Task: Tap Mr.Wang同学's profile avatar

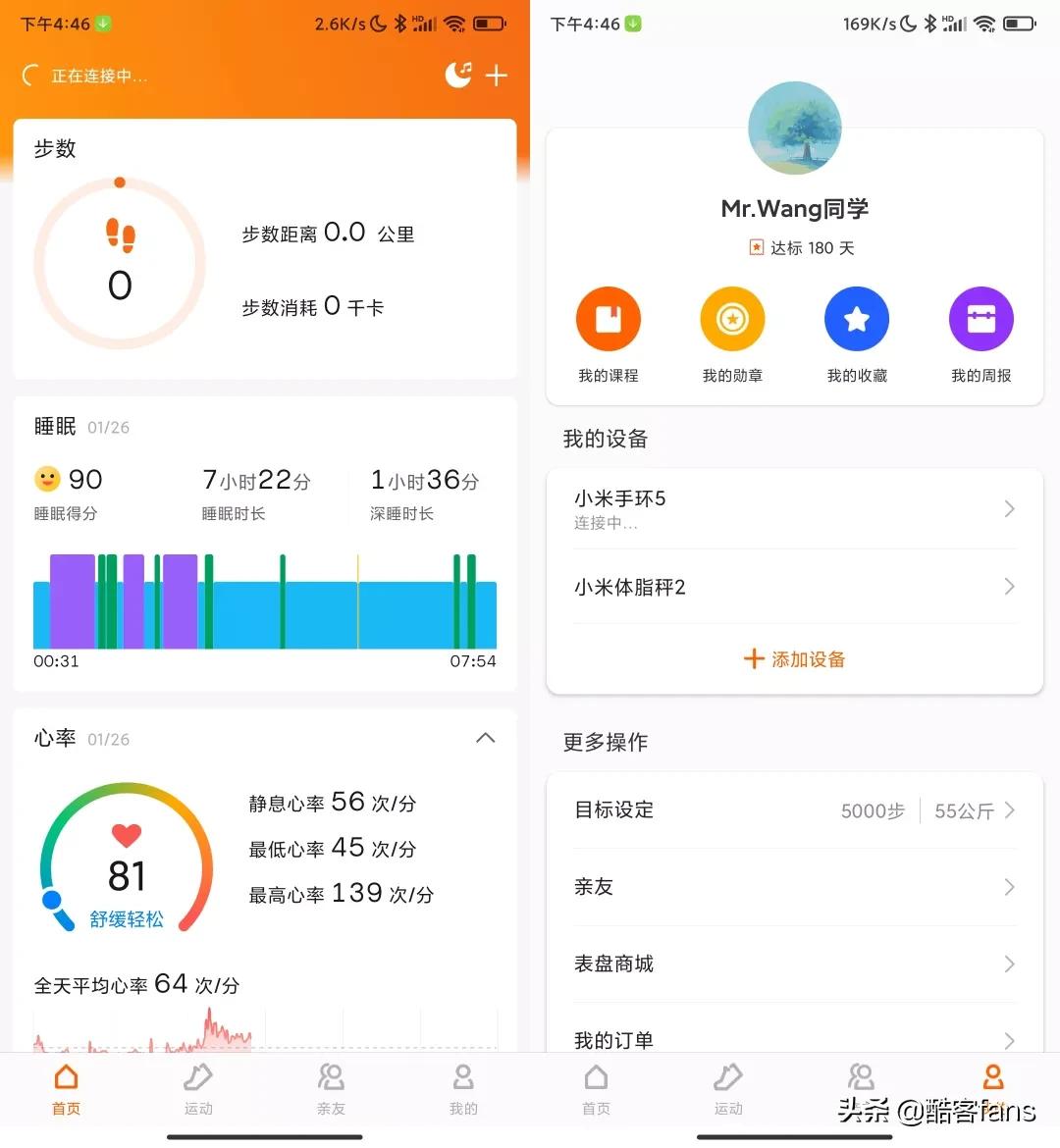Action: tap(794, 128)
